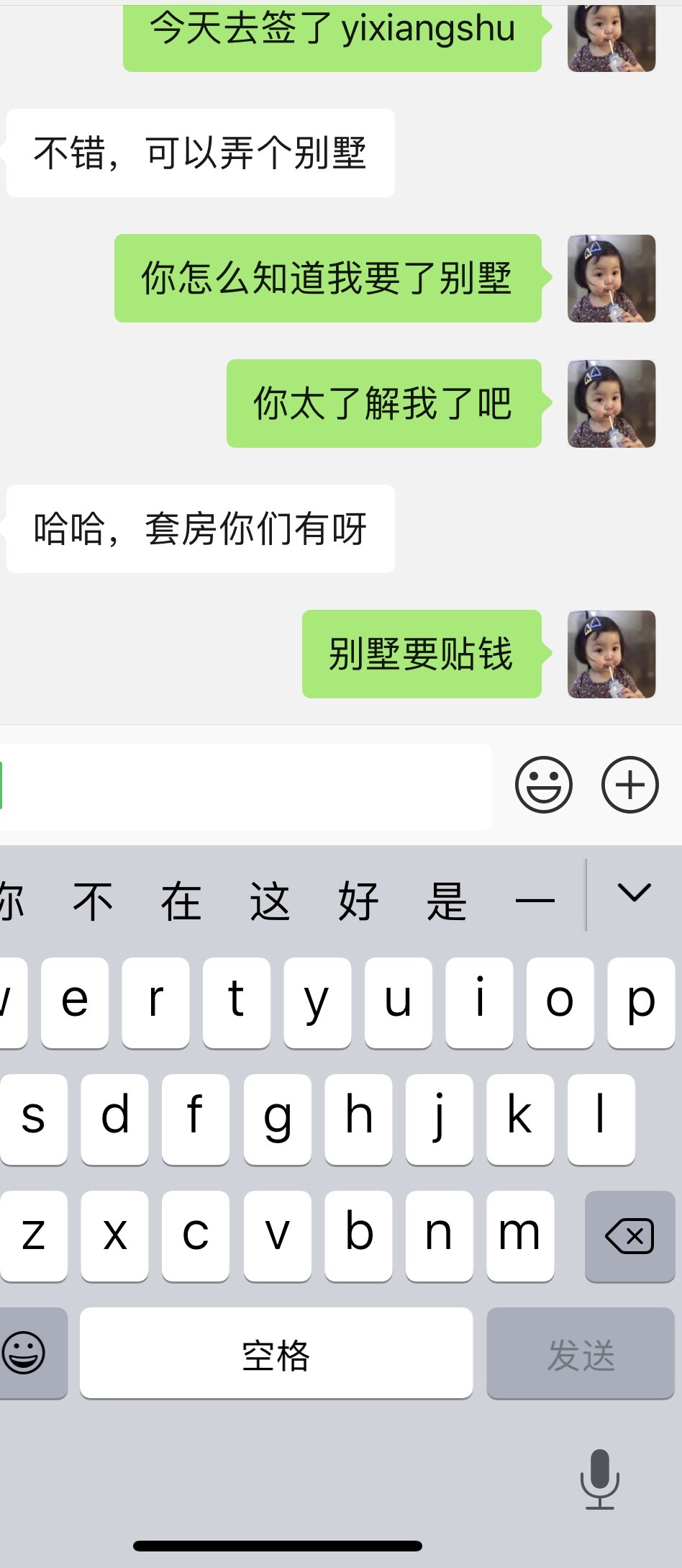Choose the suggested character 好
682x1568 pixels.
(358, 901)
